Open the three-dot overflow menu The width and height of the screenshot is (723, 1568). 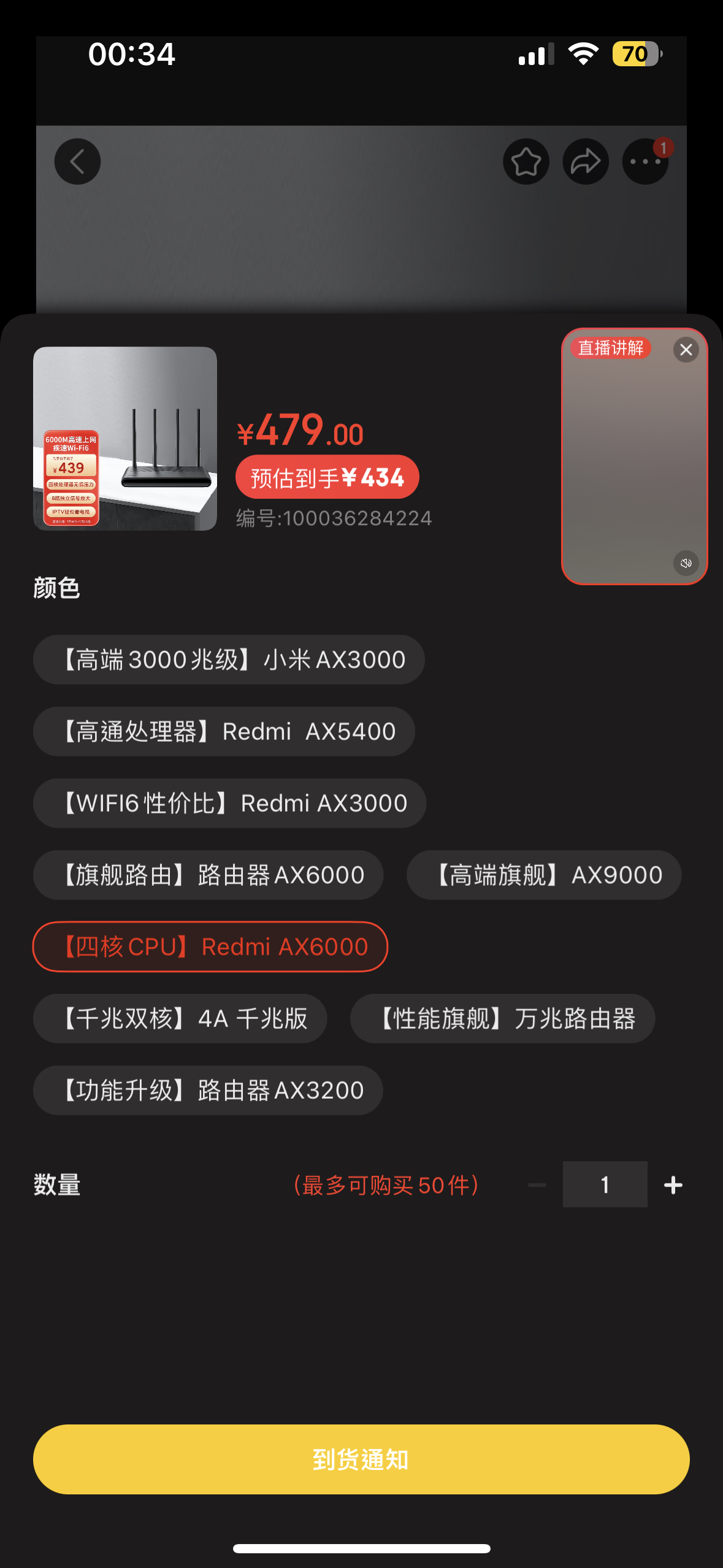(645, 162)
